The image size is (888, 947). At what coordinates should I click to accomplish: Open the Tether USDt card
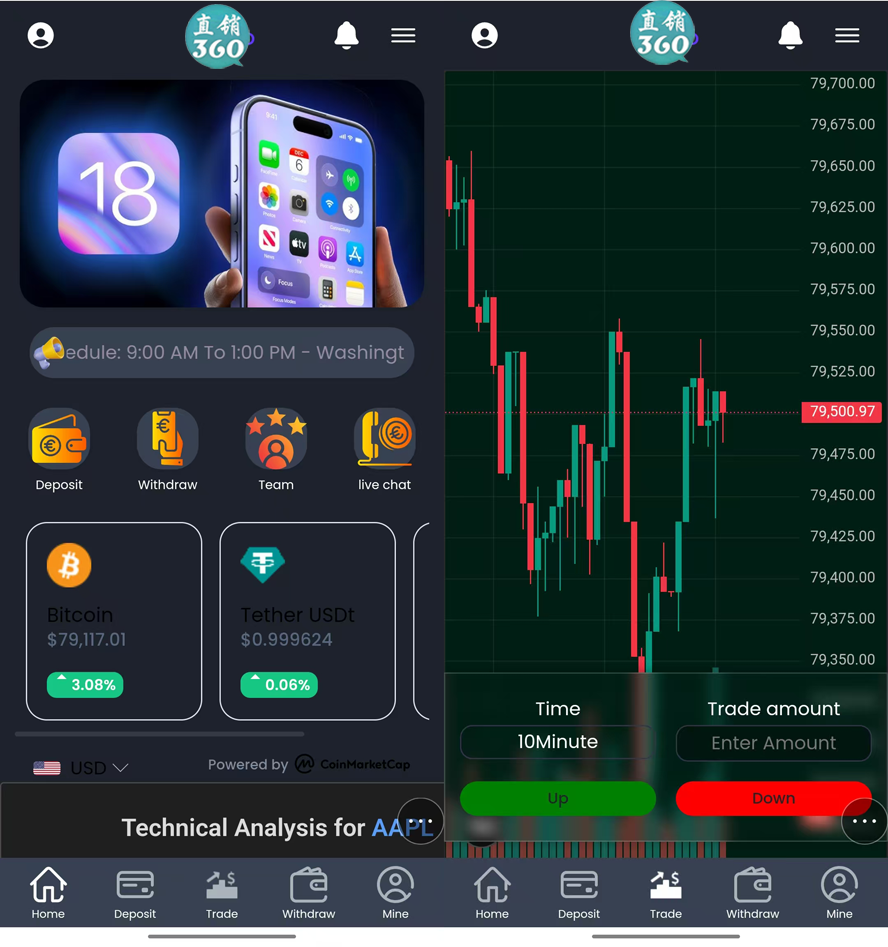[307, 620]
